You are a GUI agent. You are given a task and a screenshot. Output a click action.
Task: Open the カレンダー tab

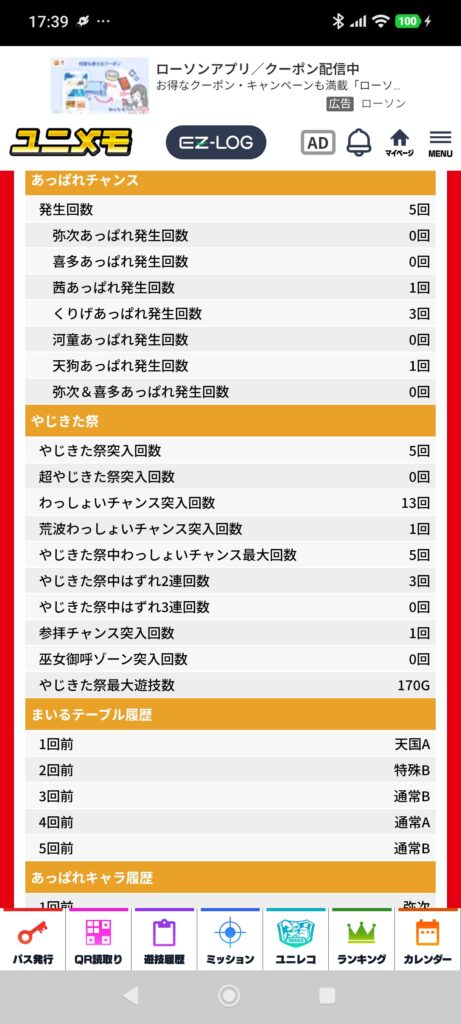(x=428, y=940)
